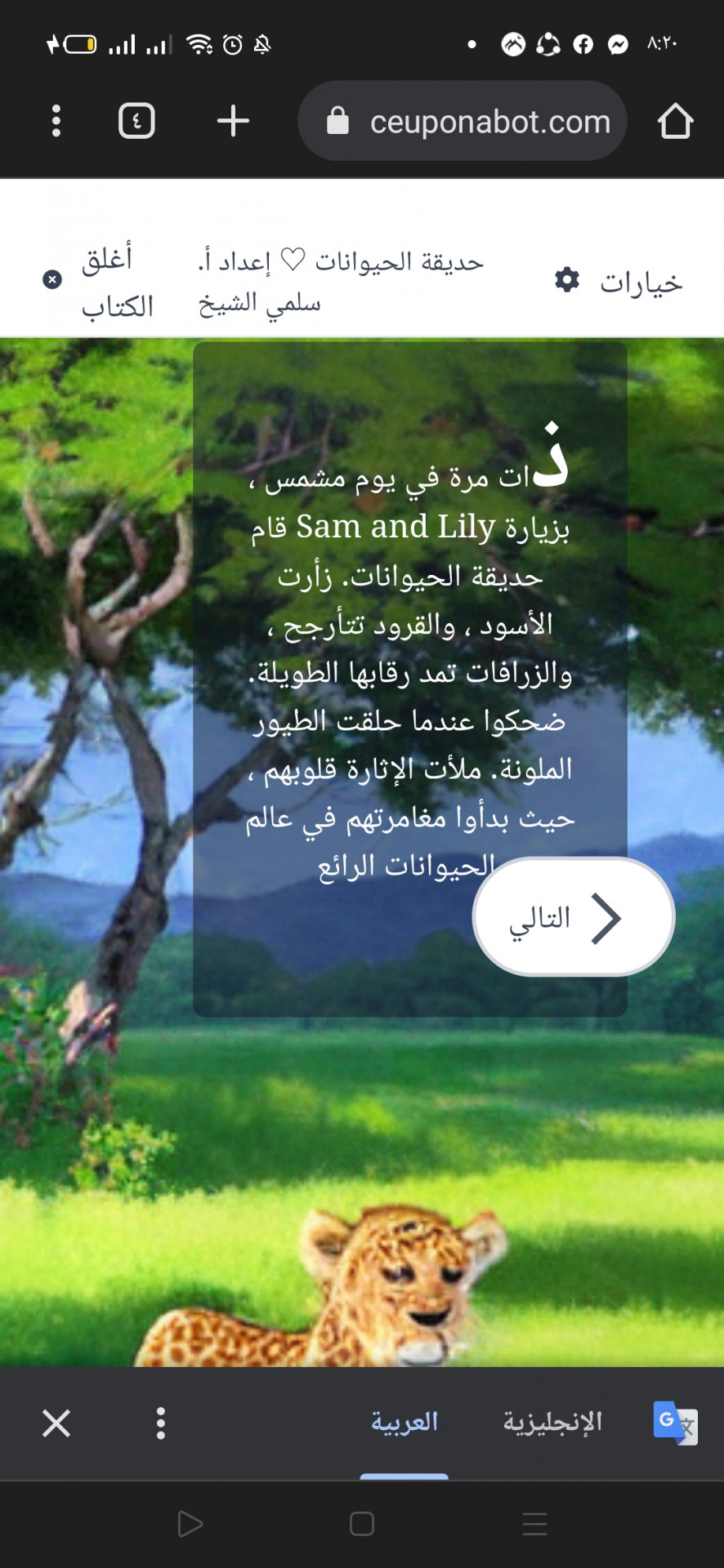The image size is (724, 1568).
Task: Dismiss the translation bar
Action: point(56,1423)
